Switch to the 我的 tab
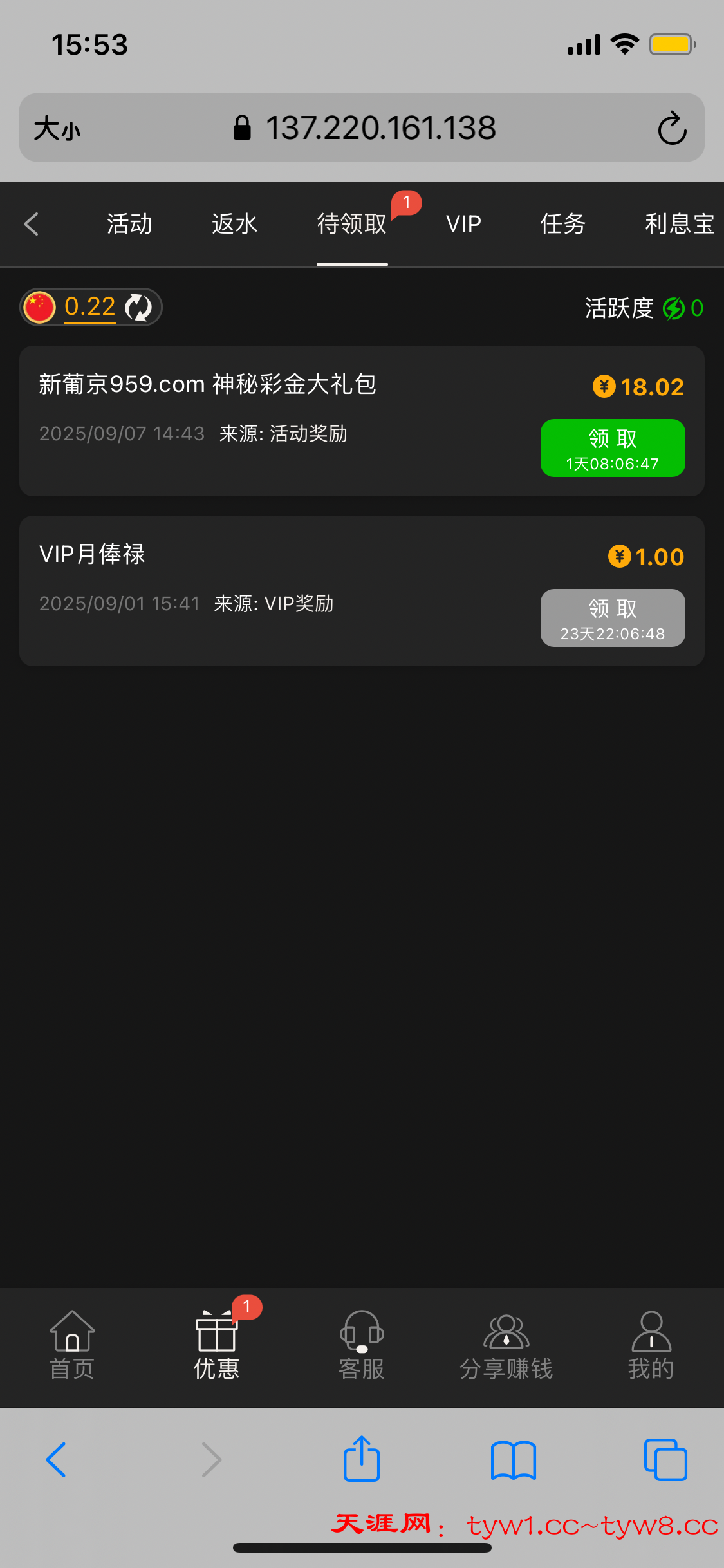Screen dimensions: 724x1568 [x=651, y=1345]
